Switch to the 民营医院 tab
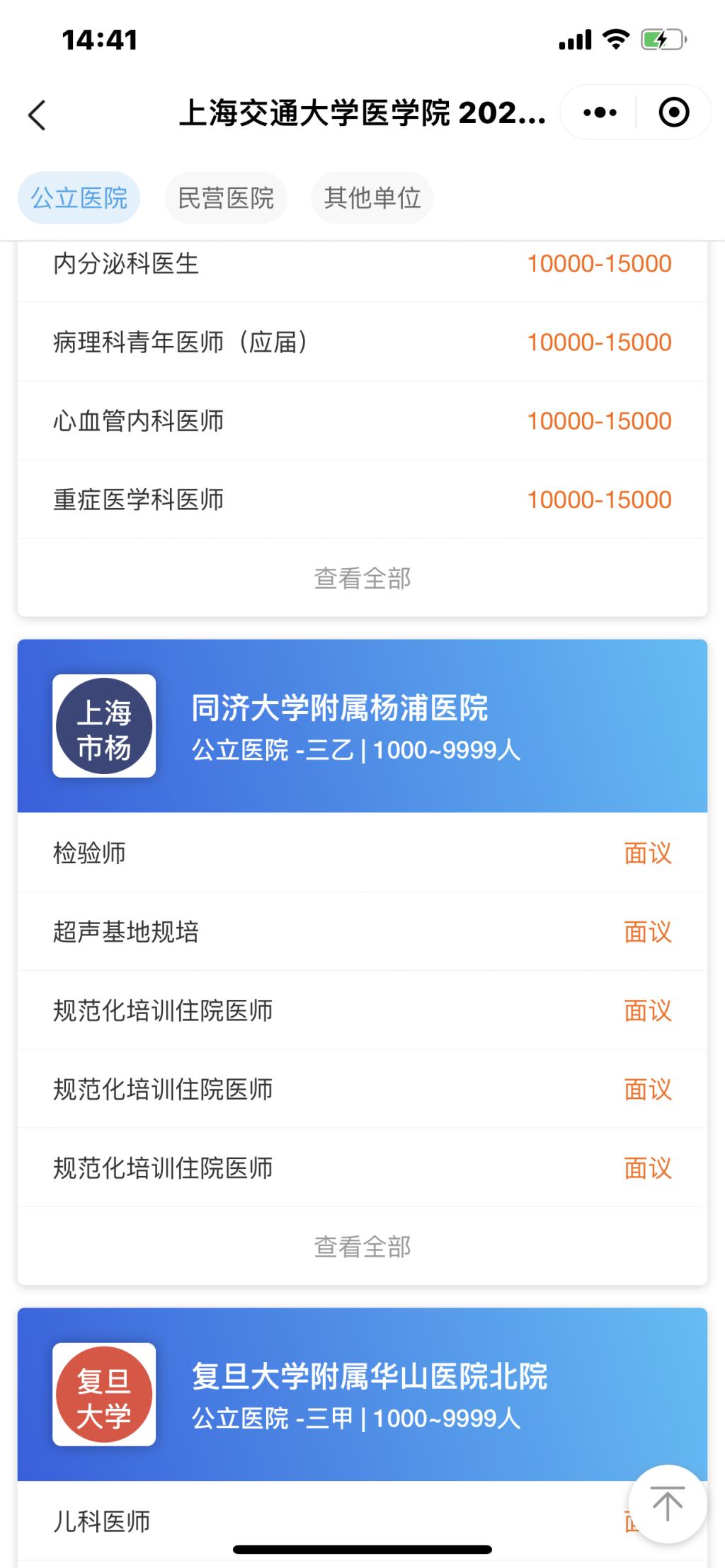The image size is (725, 1568). coord(225,198)
